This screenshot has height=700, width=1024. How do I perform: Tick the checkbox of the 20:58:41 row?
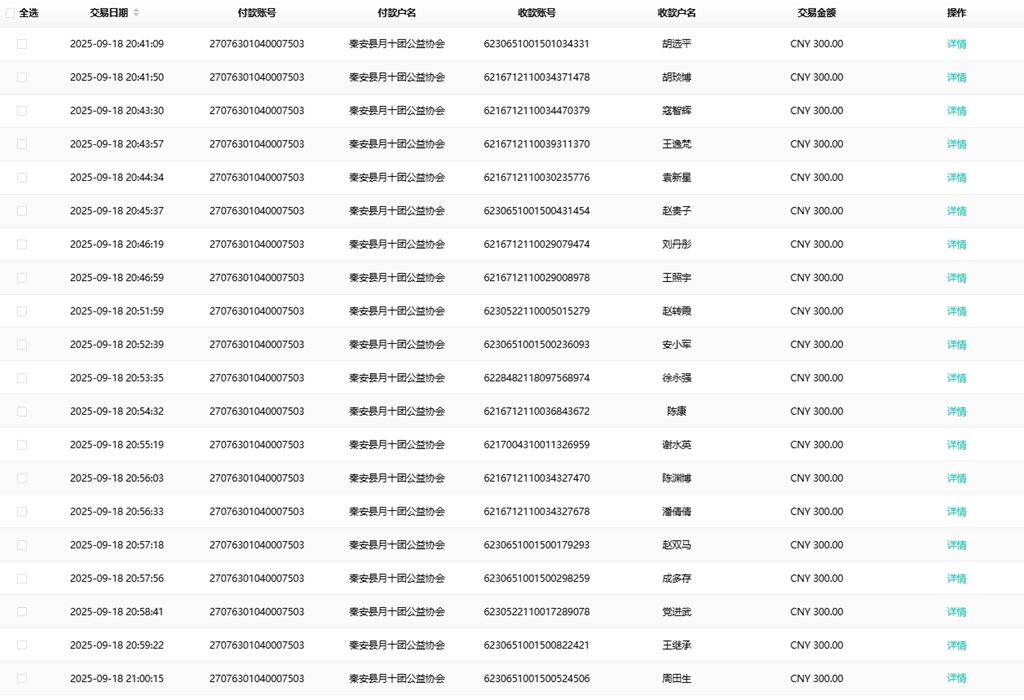pos(22,612)
